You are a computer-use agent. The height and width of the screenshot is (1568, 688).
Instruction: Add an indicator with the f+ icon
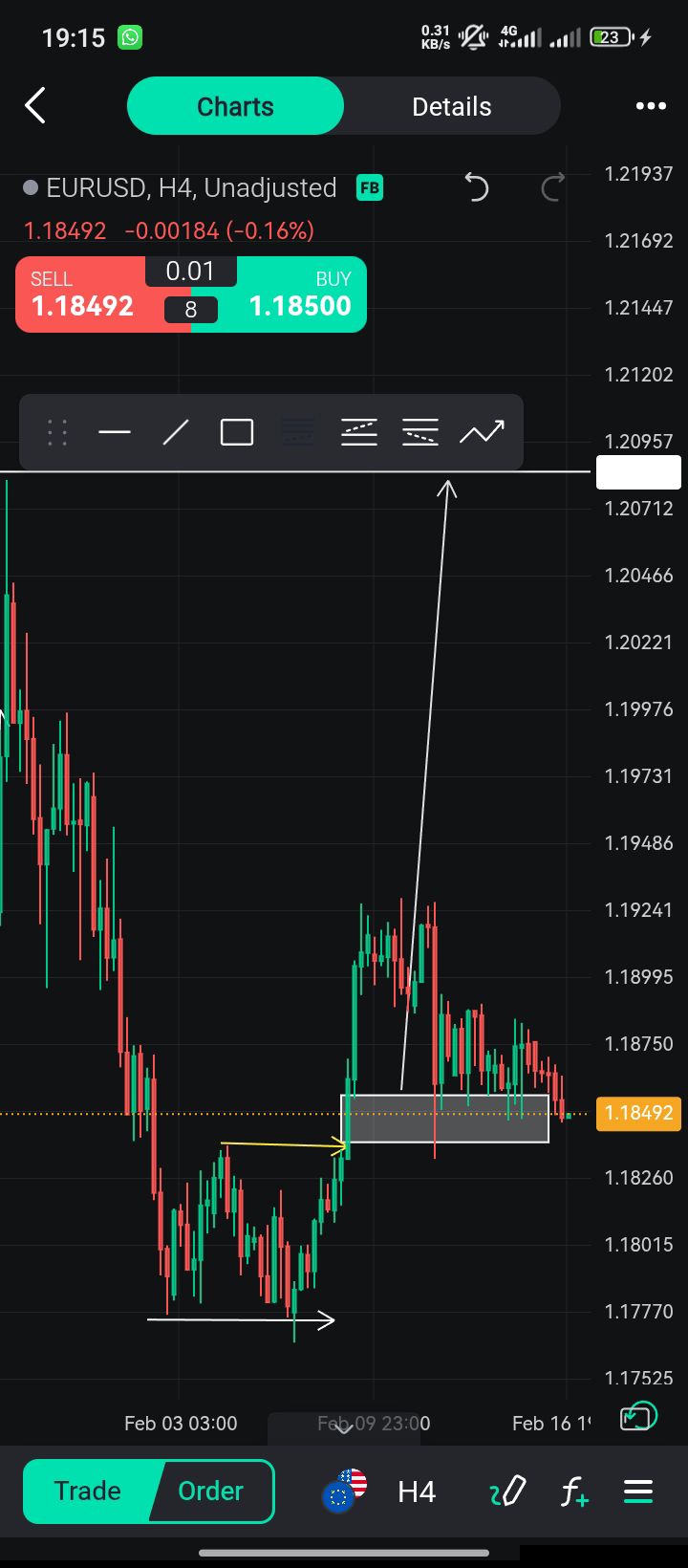tap(573, 1492)
